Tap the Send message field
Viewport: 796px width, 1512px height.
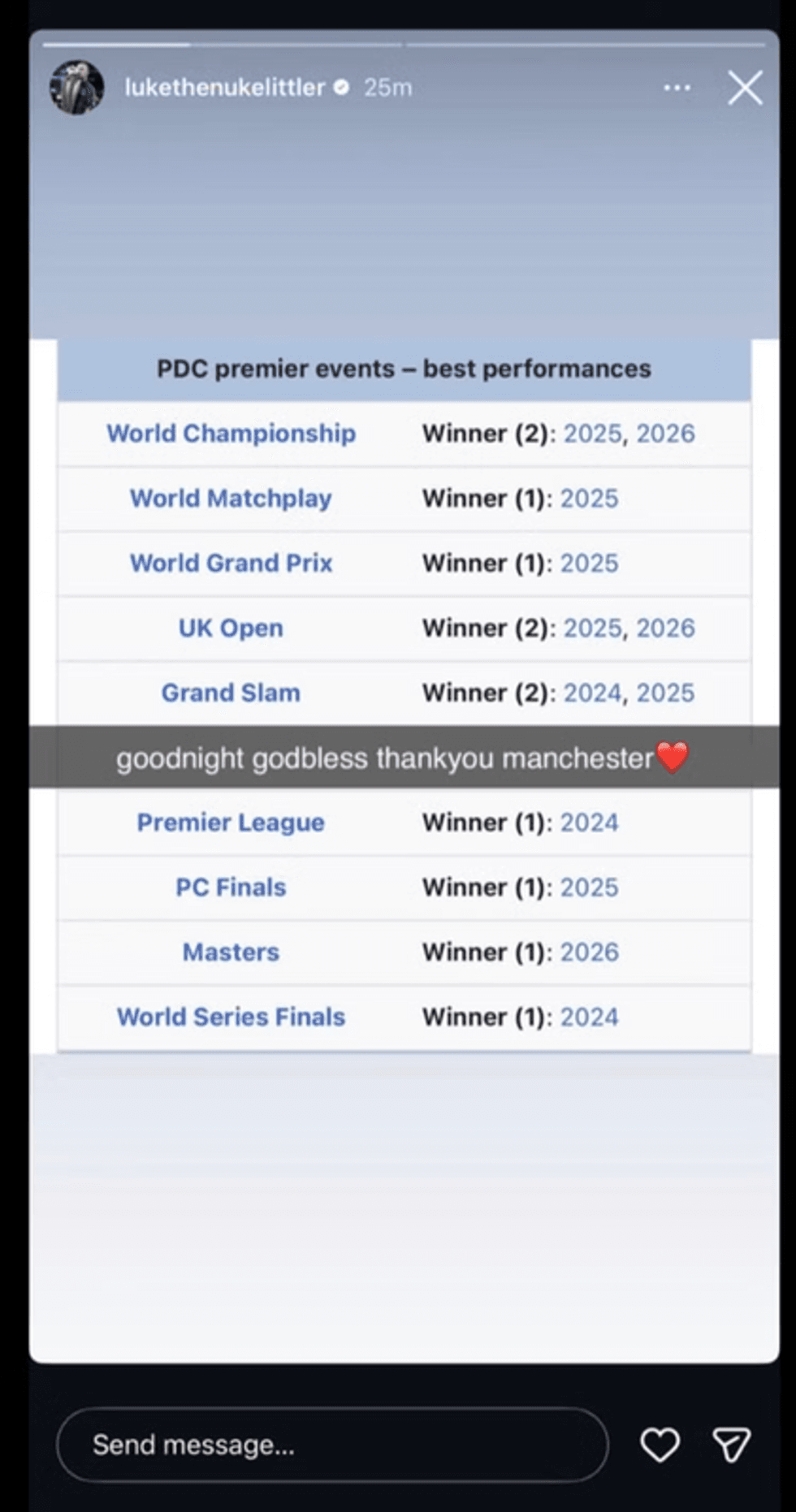click(x=332, y=1445)
